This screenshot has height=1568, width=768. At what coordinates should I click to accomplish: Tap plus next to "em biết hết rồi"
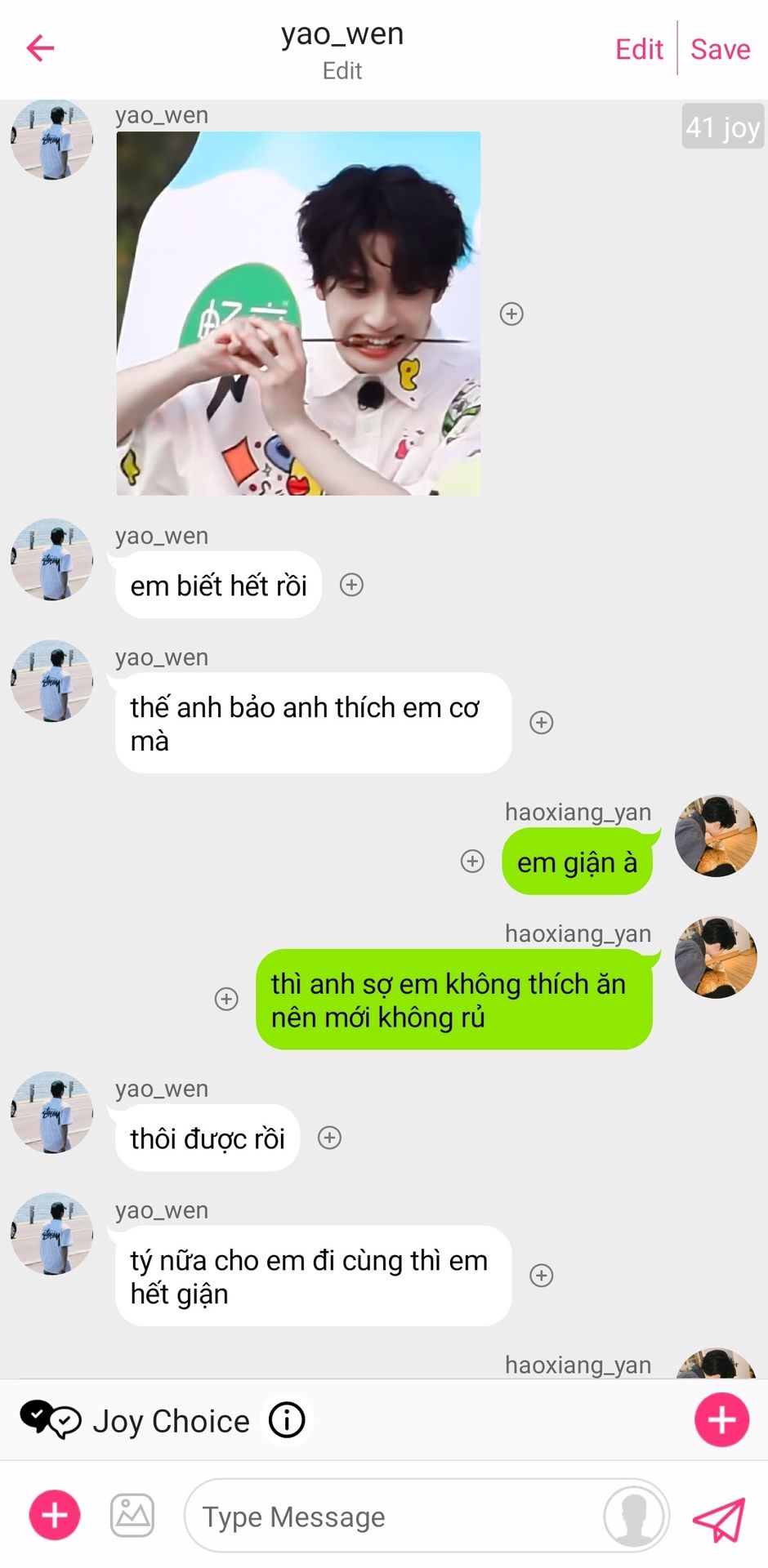(x=351, y=585)
